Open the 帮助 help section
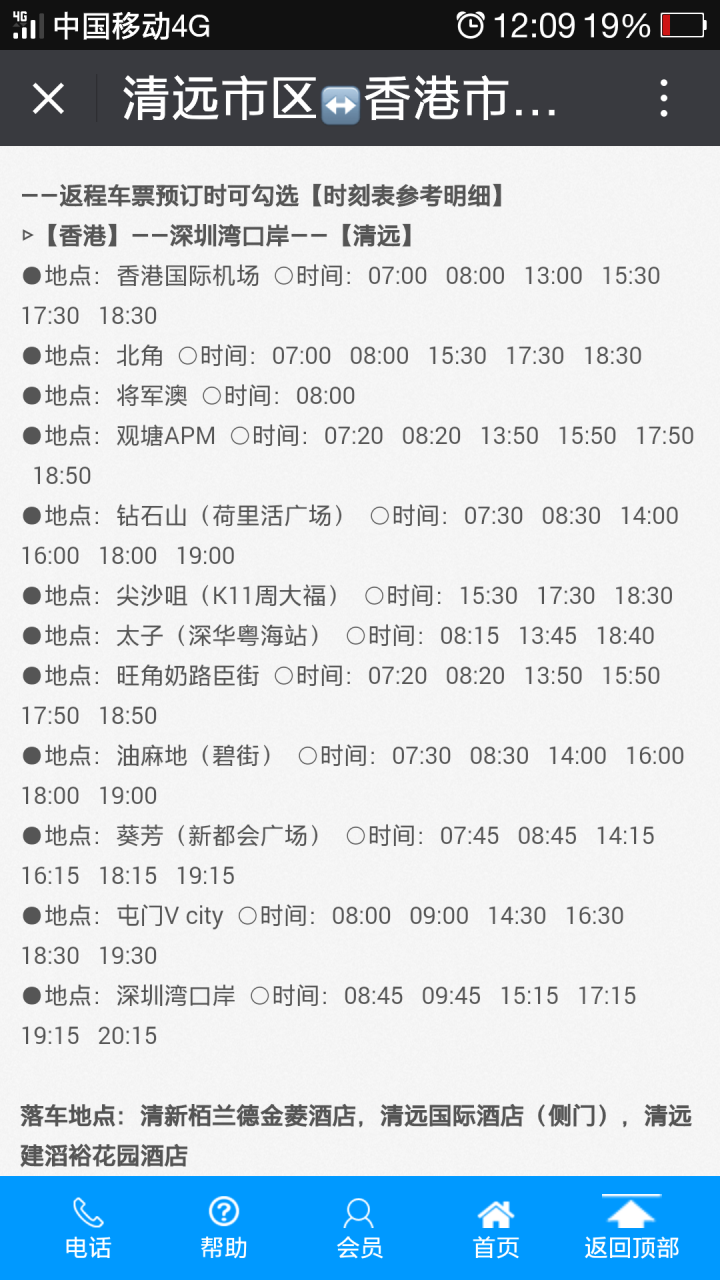The height and width of the screenshot is (1280, 720). tap(224, 1228)
